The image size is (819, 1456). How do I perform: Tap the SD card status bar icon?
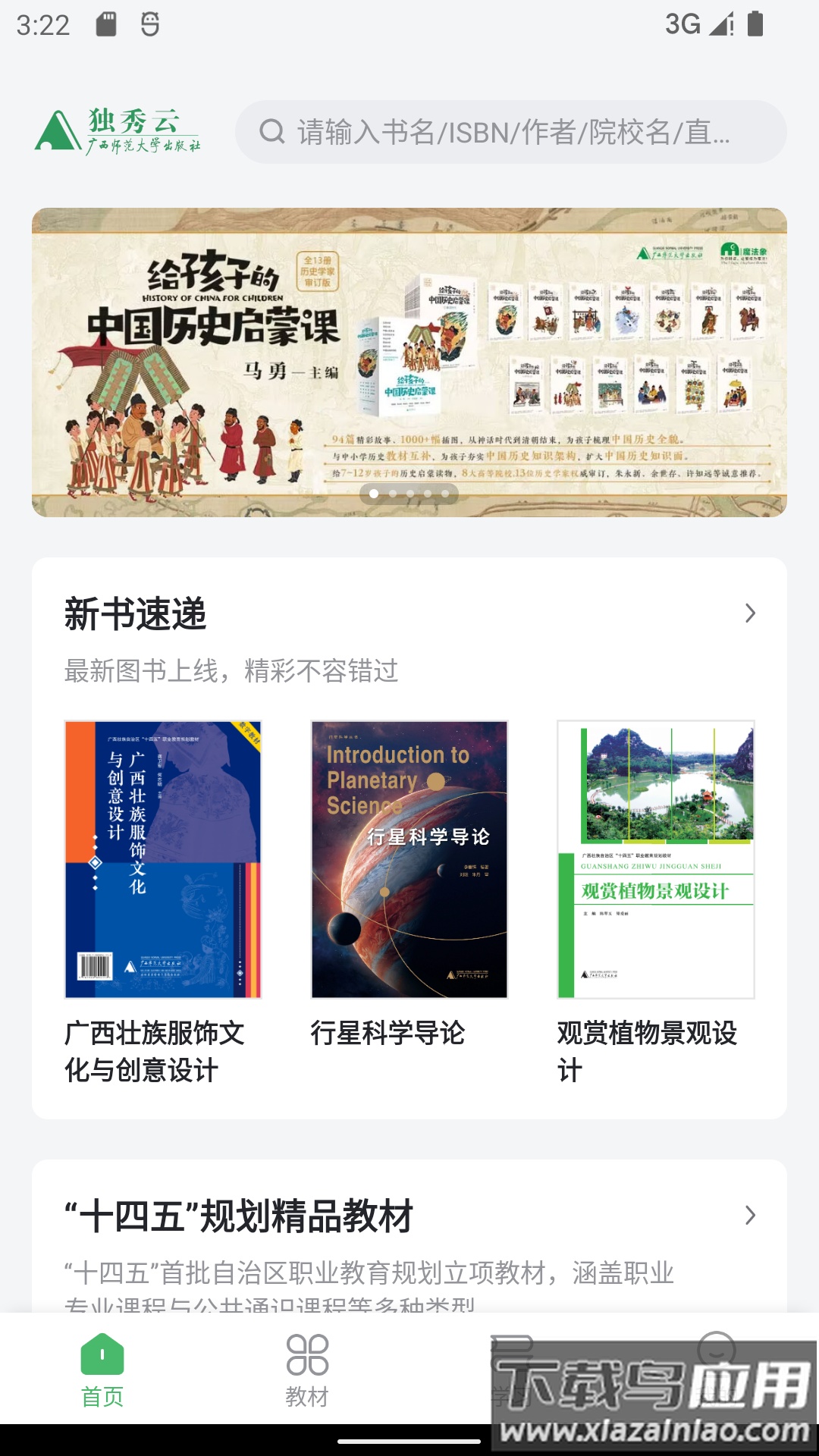106,23
